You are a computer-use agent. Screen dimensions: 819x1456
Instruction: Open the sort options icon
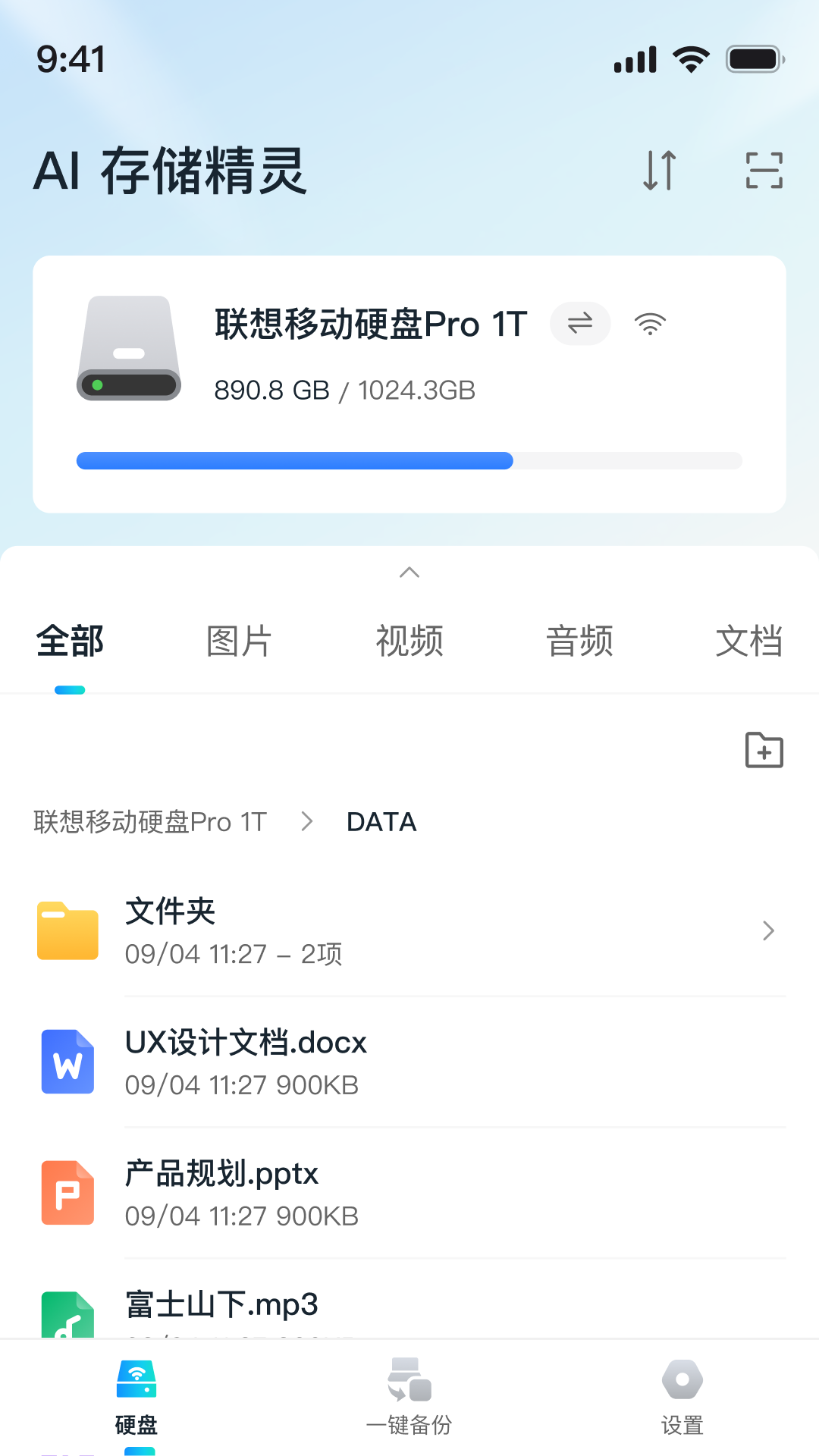(658, 170)
